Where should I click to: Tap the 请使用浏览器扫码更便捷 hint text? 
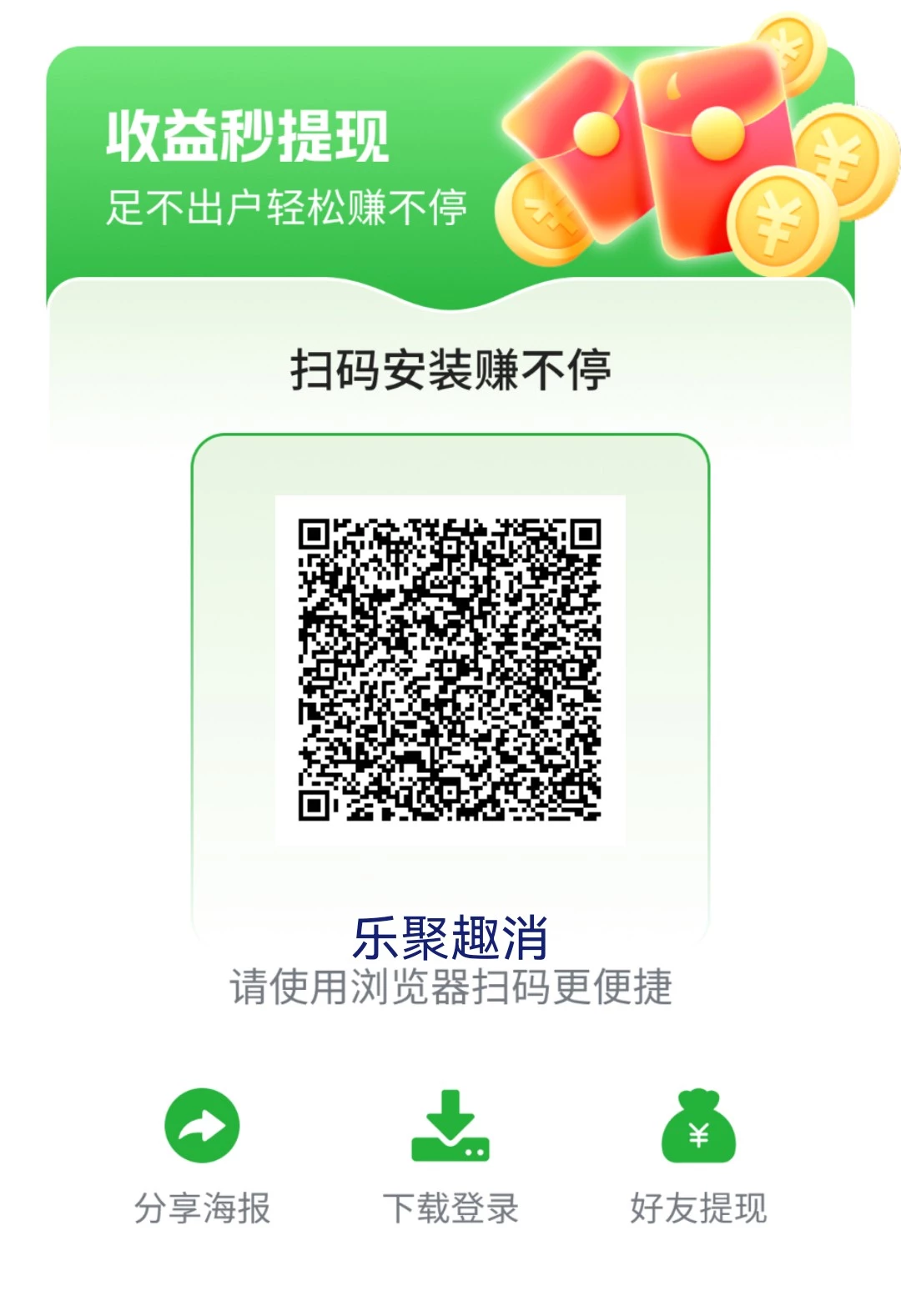(x=450, y=988)
